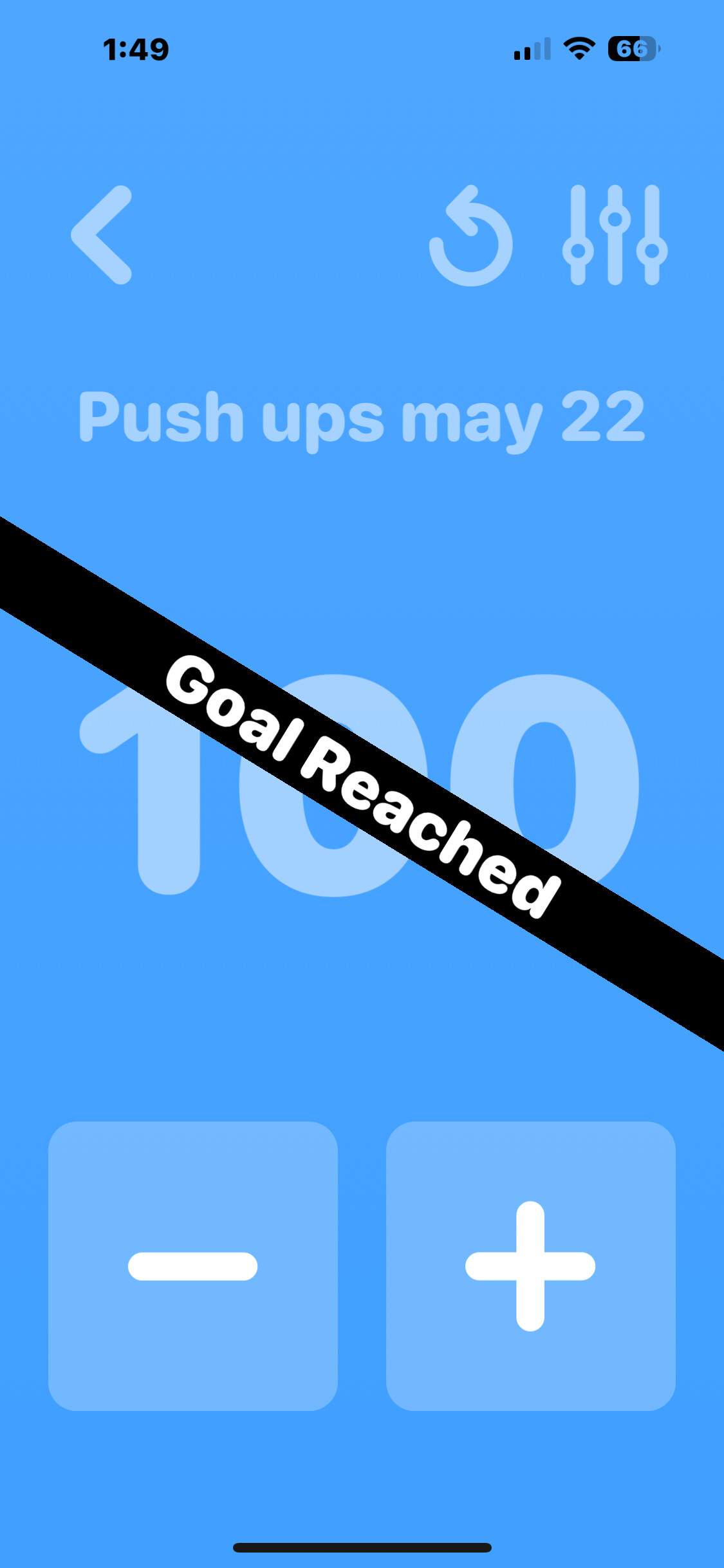Go back using the chevron arrow
724x1568 pixels.
(x=102, y=235)
